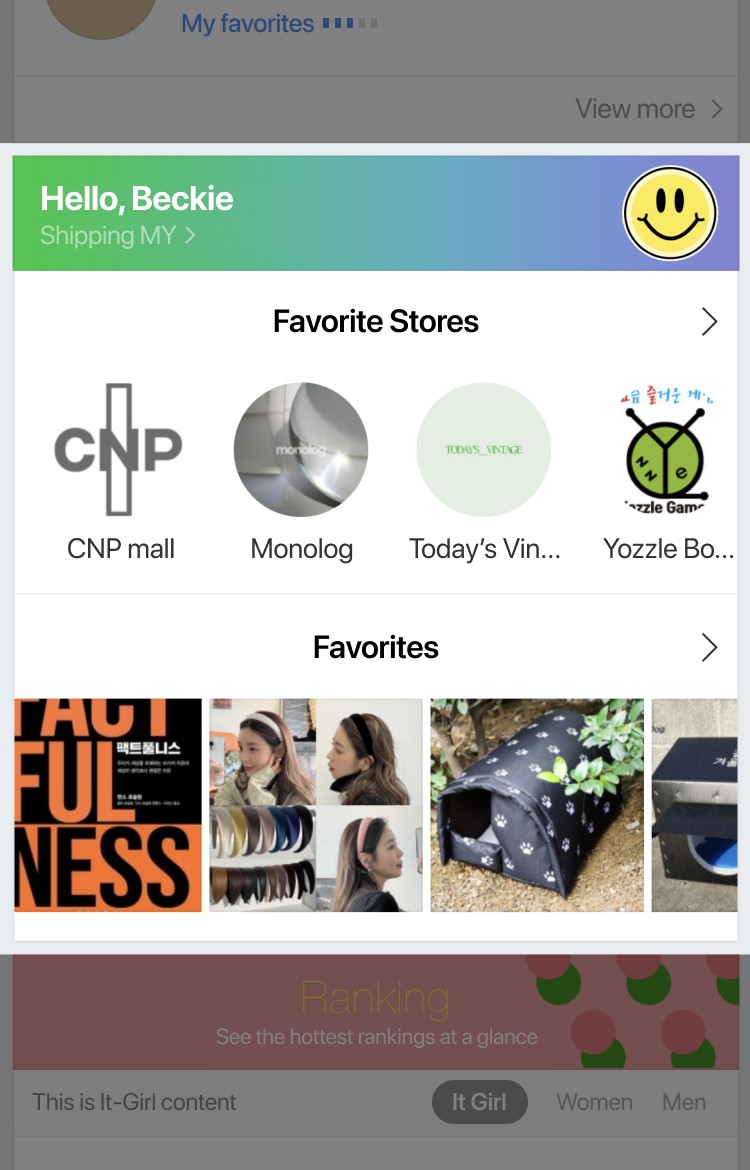Expand the Favorite Stores list arrow
The image size is (750, 1170).
pyautogui.click(x=709, y=322)
